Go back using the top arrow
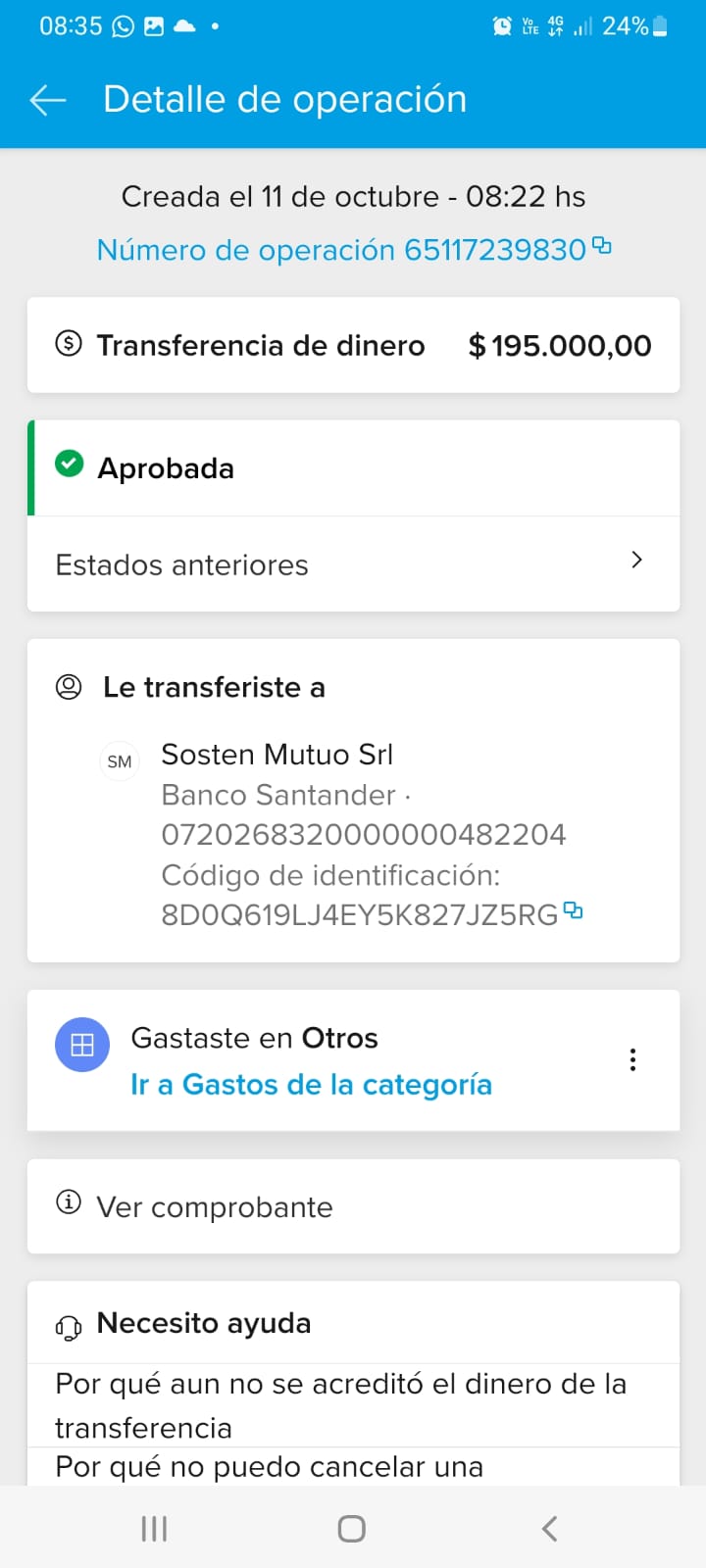This screenshot has width=706, height=1568. pos(48,100)
